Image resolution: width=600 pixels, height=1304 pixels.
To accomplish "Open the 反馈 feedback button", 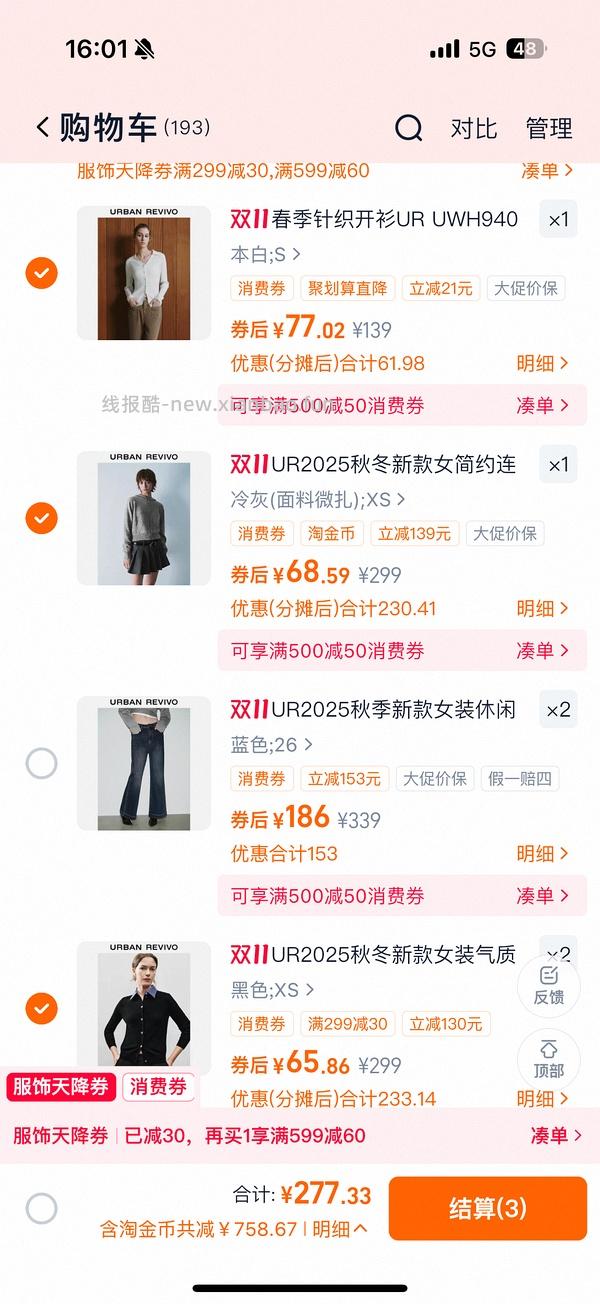I will click(x=548, y=985).
